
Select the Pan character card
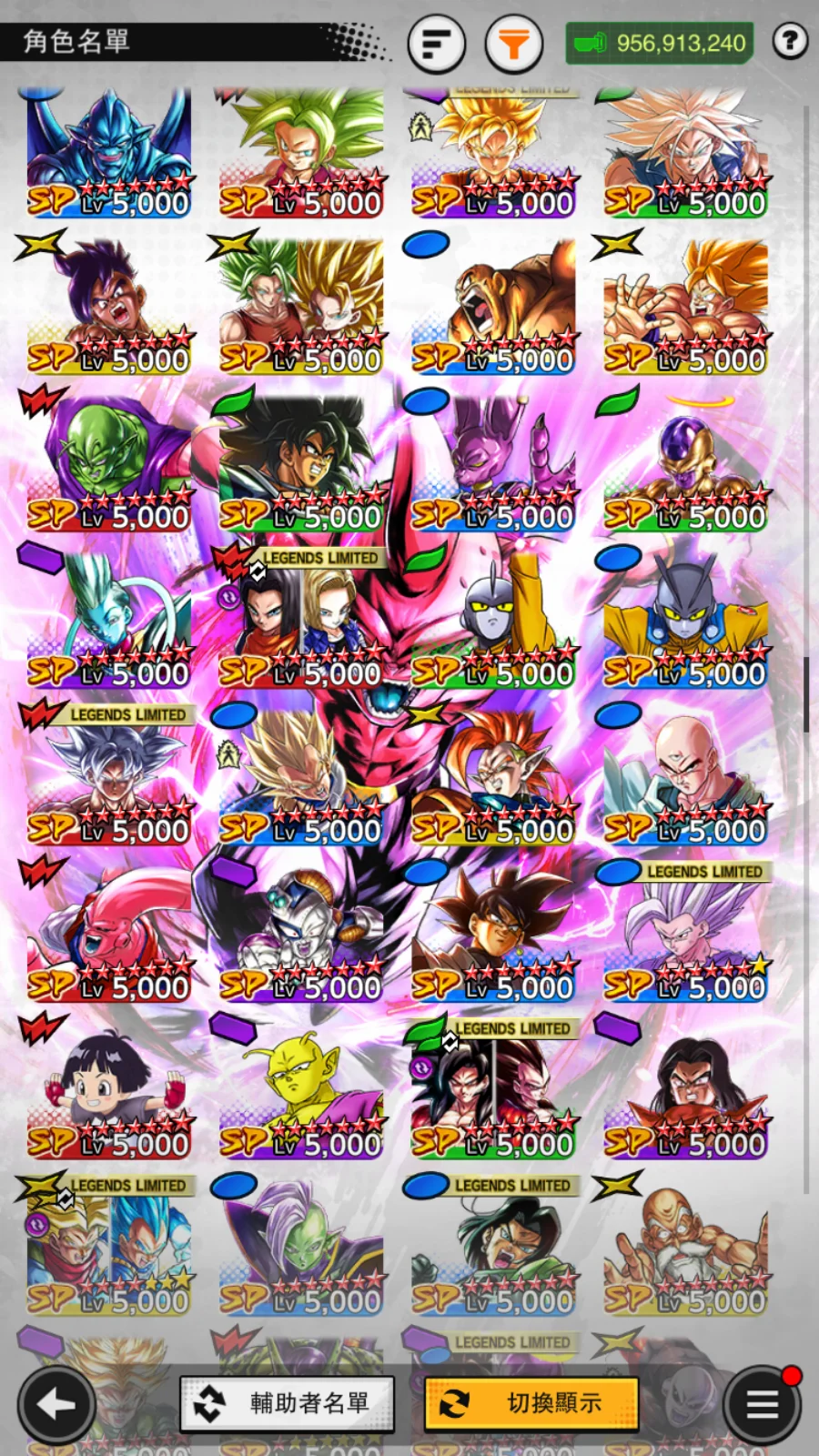[109, 1090]
